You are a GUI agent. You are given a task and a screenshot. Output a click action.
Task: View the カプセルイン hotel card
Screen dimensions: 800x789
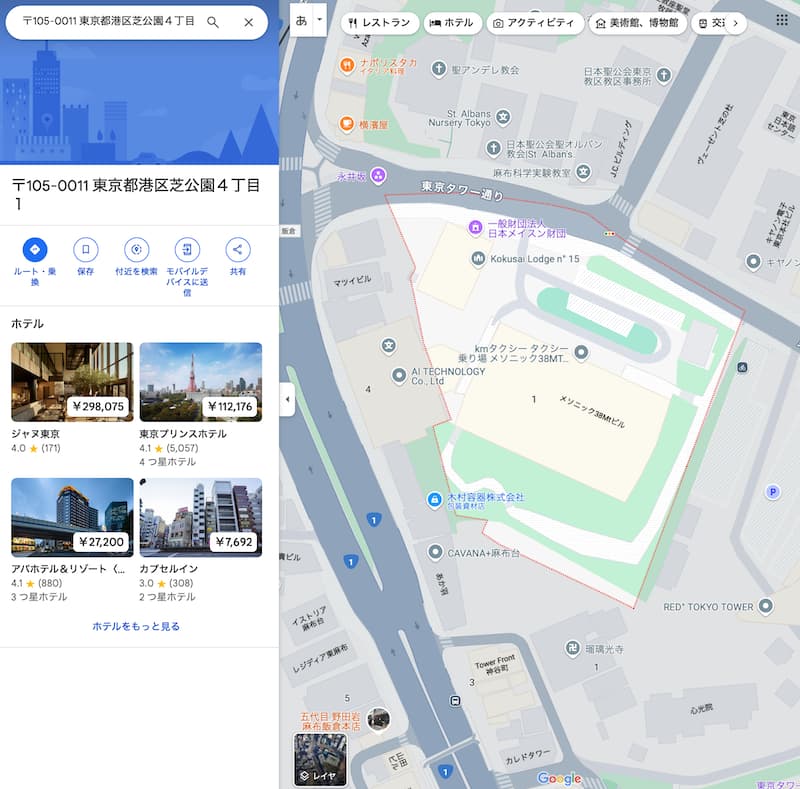tap(200, 517)
